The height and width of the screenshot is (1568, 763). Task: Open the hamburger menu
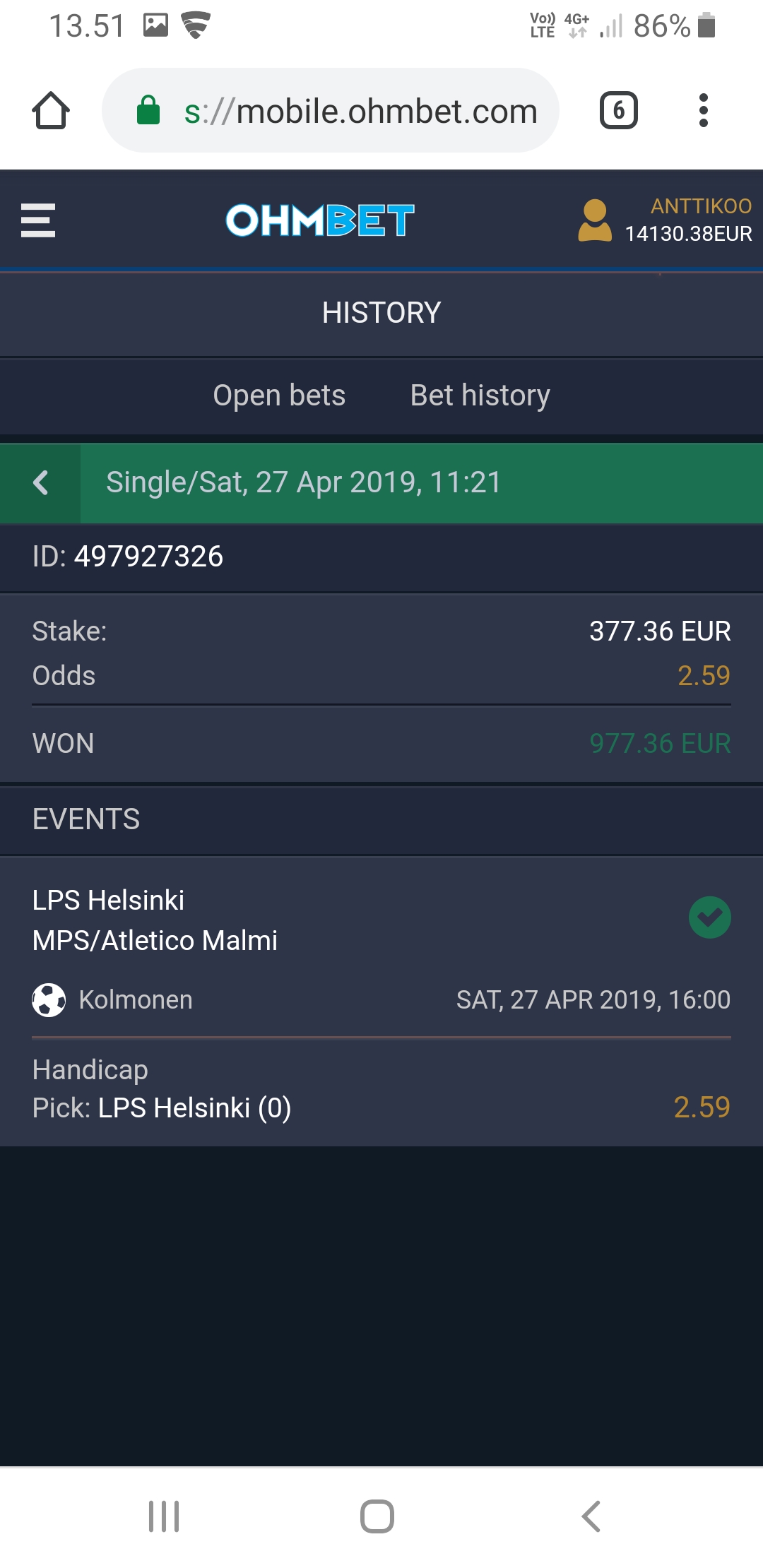click(38, 220)
